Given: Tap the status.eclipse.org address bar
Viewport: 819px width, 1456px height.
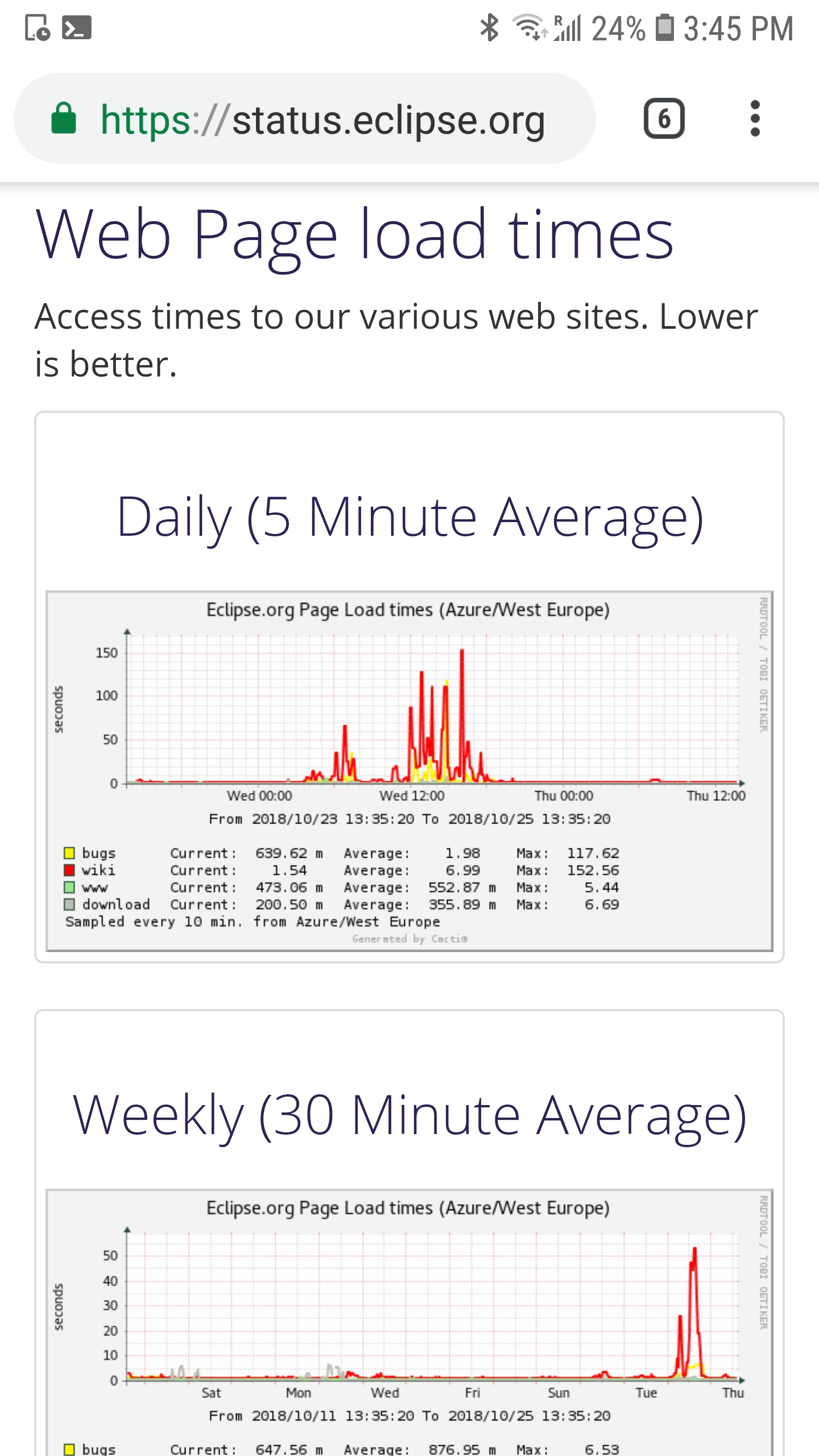Looking at the screenshot, I should coord(305,119).
